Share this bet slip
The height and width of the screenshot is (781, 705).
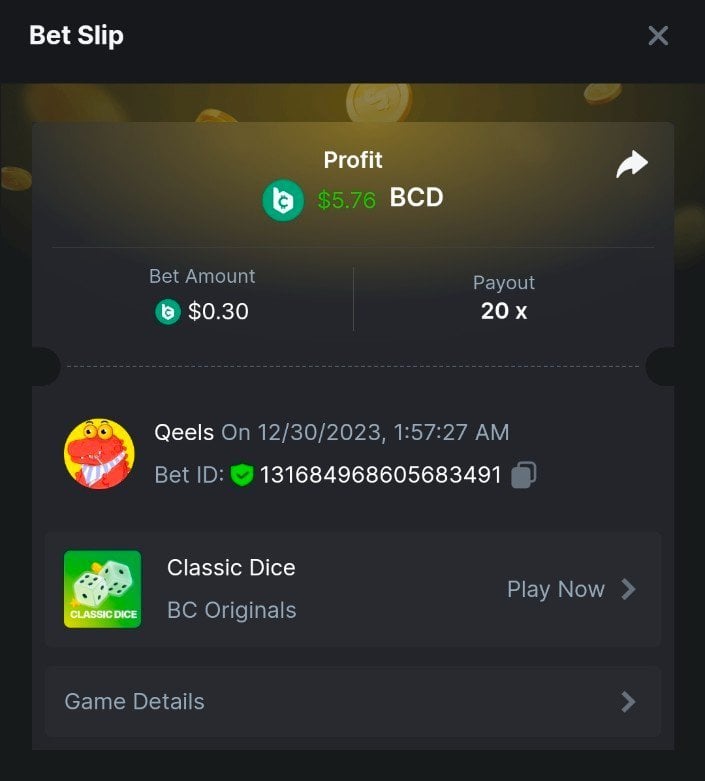pos(632,165)
